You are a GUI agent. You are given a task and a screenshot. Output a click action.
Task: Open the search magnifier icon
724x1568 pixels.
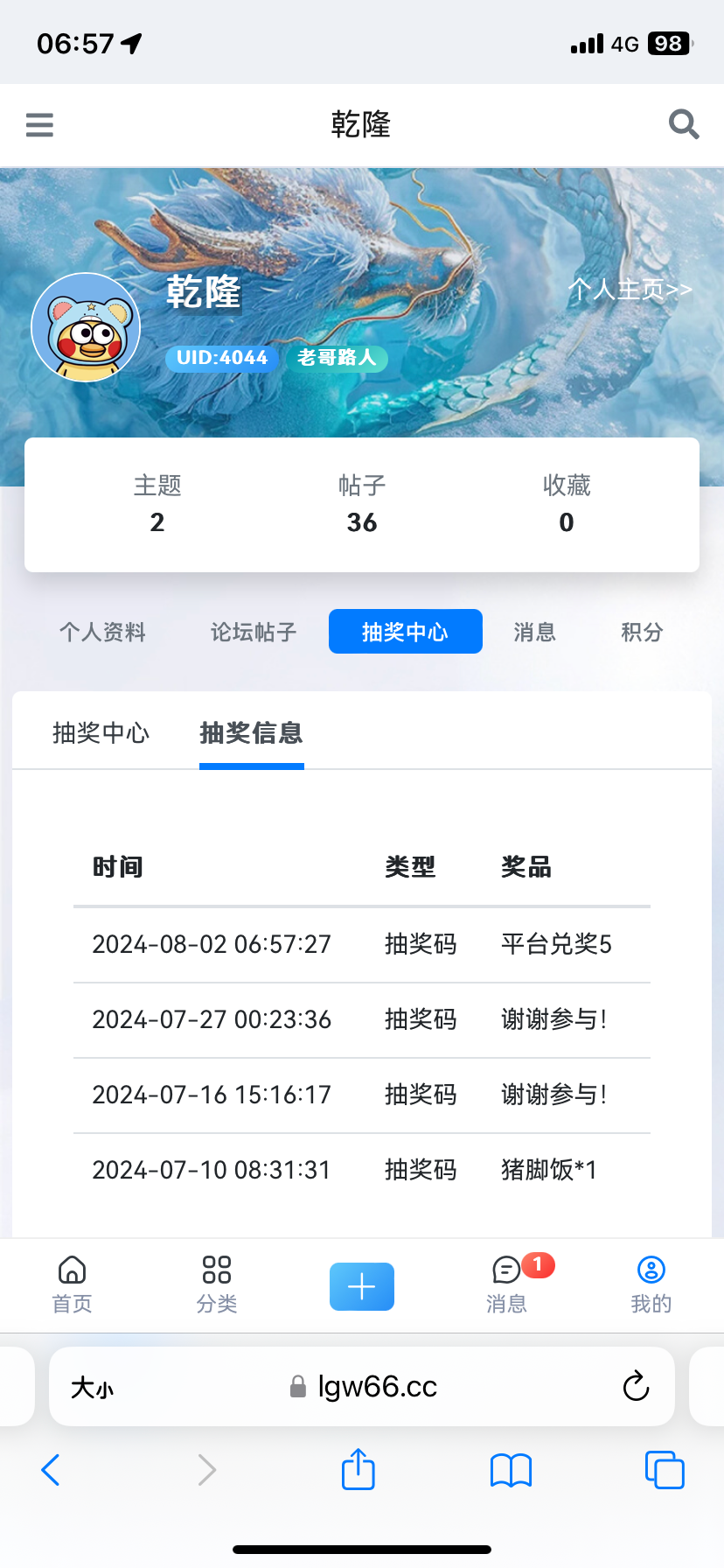pyautogui.click(x=684, y=125)
